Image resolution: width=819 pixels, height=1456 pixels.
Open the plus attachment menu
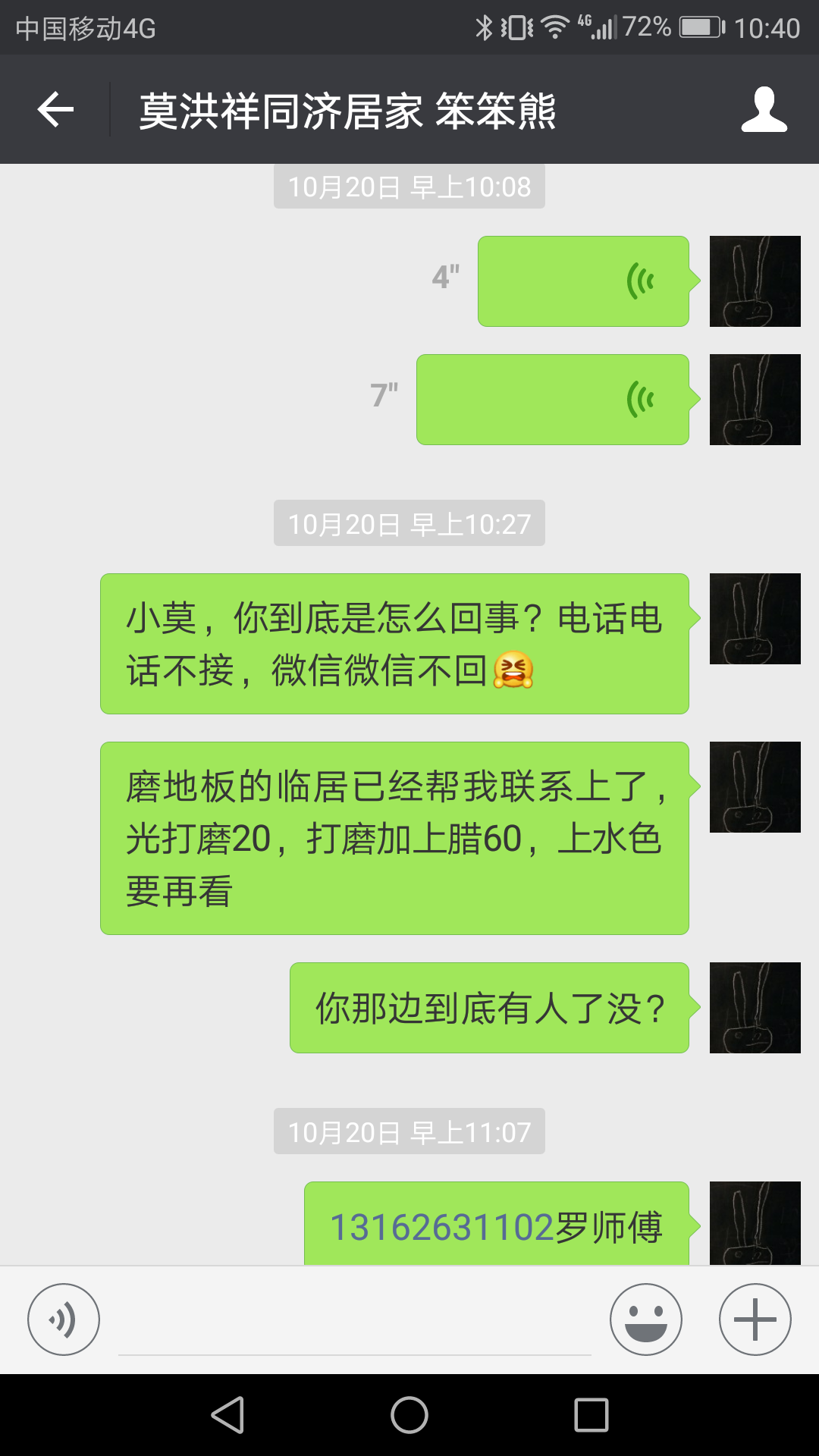[x=755, y=1319]
